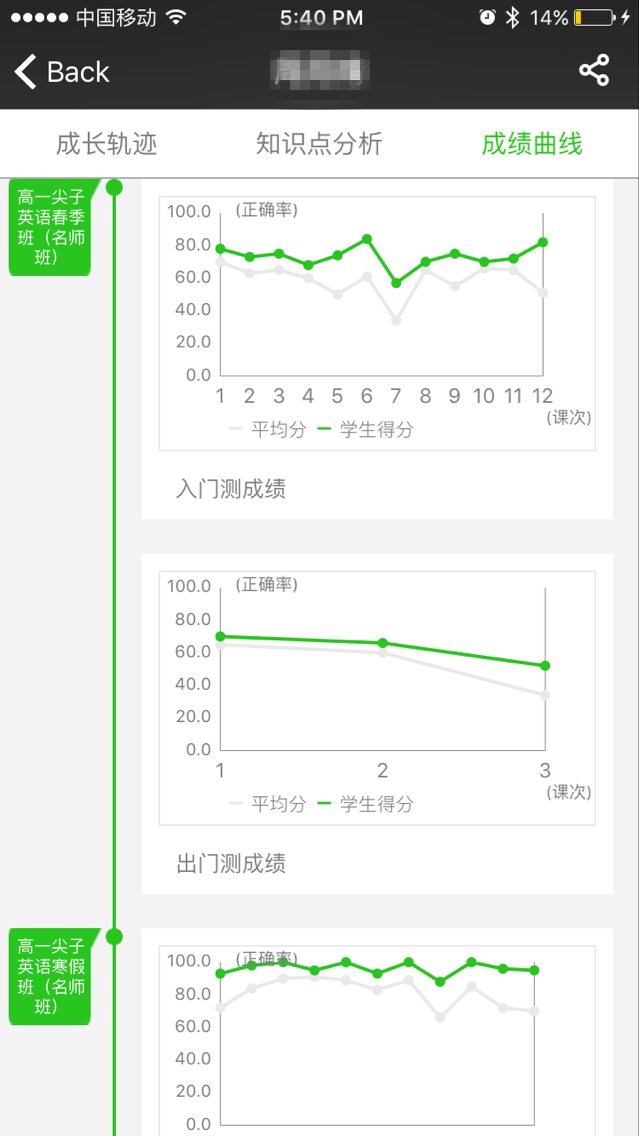Open the 知识点分析 tab
The height and width of the screenshot is (1136, 639).
point(319,144)
